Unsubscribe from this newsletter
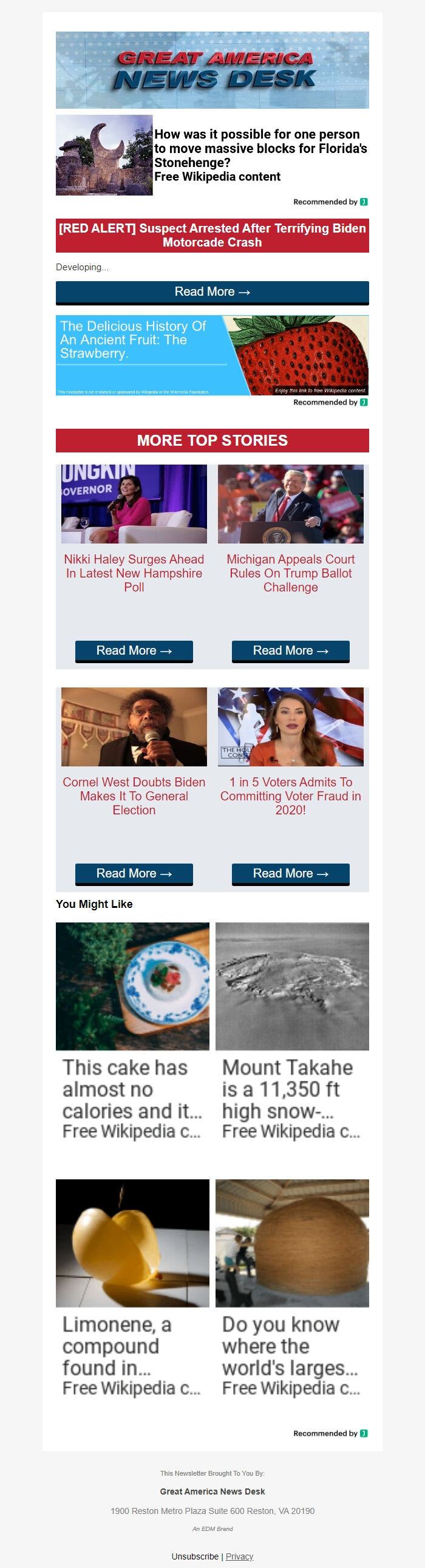This screenshot has height=1568, width=425. click(x=195, y=1556)
